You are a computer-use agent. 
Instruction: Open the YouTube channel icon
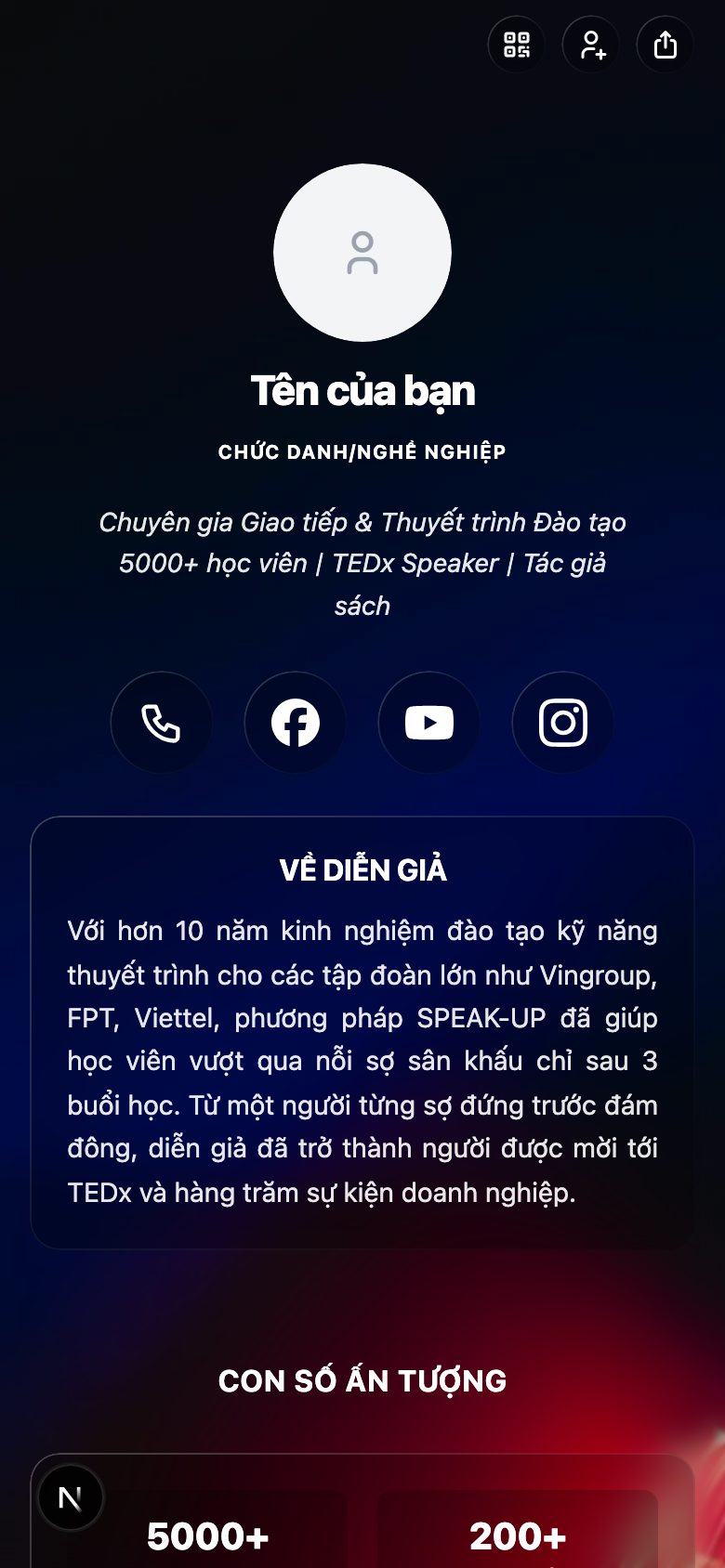click(x=428, y=723)
